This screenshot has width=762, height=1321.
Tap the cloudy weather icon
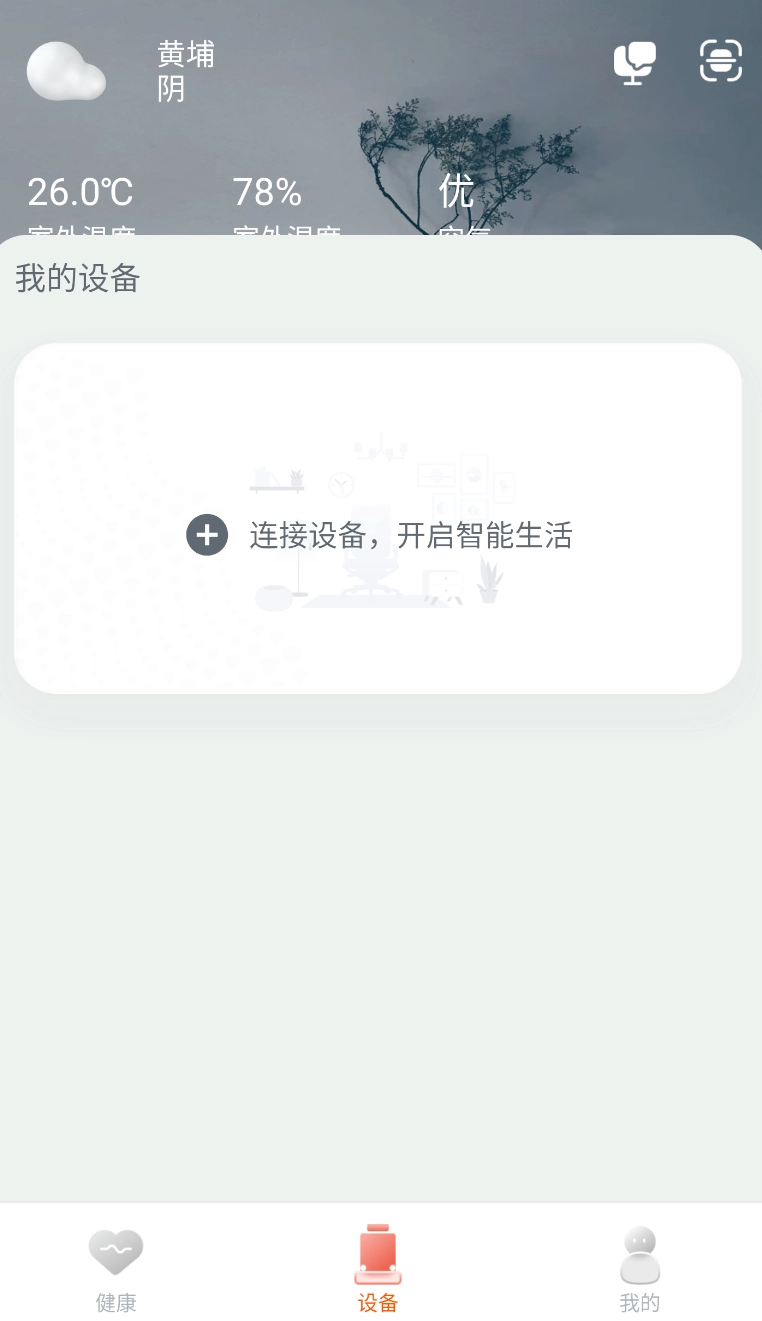tap(66, 71)
